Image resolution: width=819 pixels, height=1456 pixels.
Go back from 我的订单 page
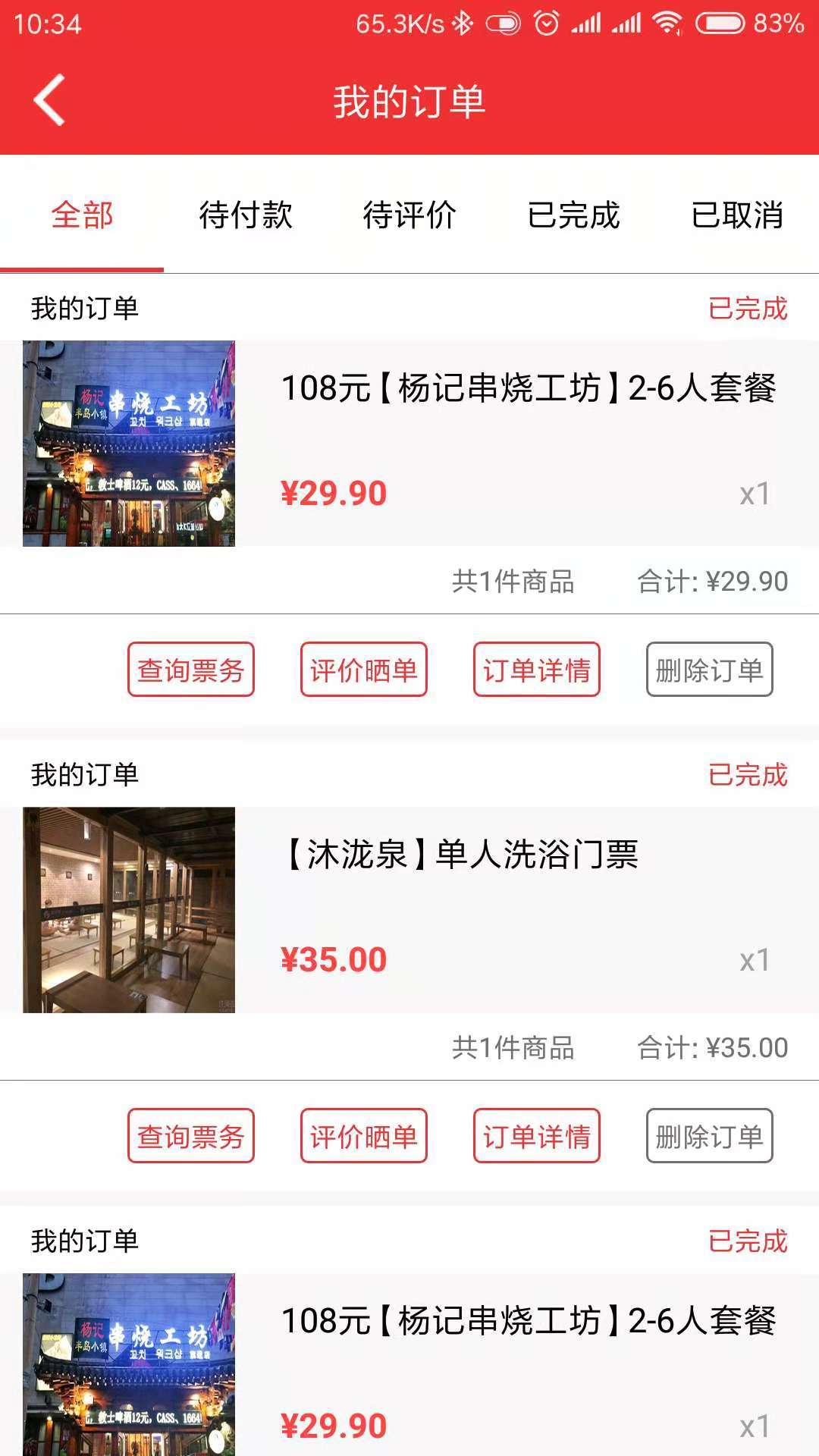[50, 100]
